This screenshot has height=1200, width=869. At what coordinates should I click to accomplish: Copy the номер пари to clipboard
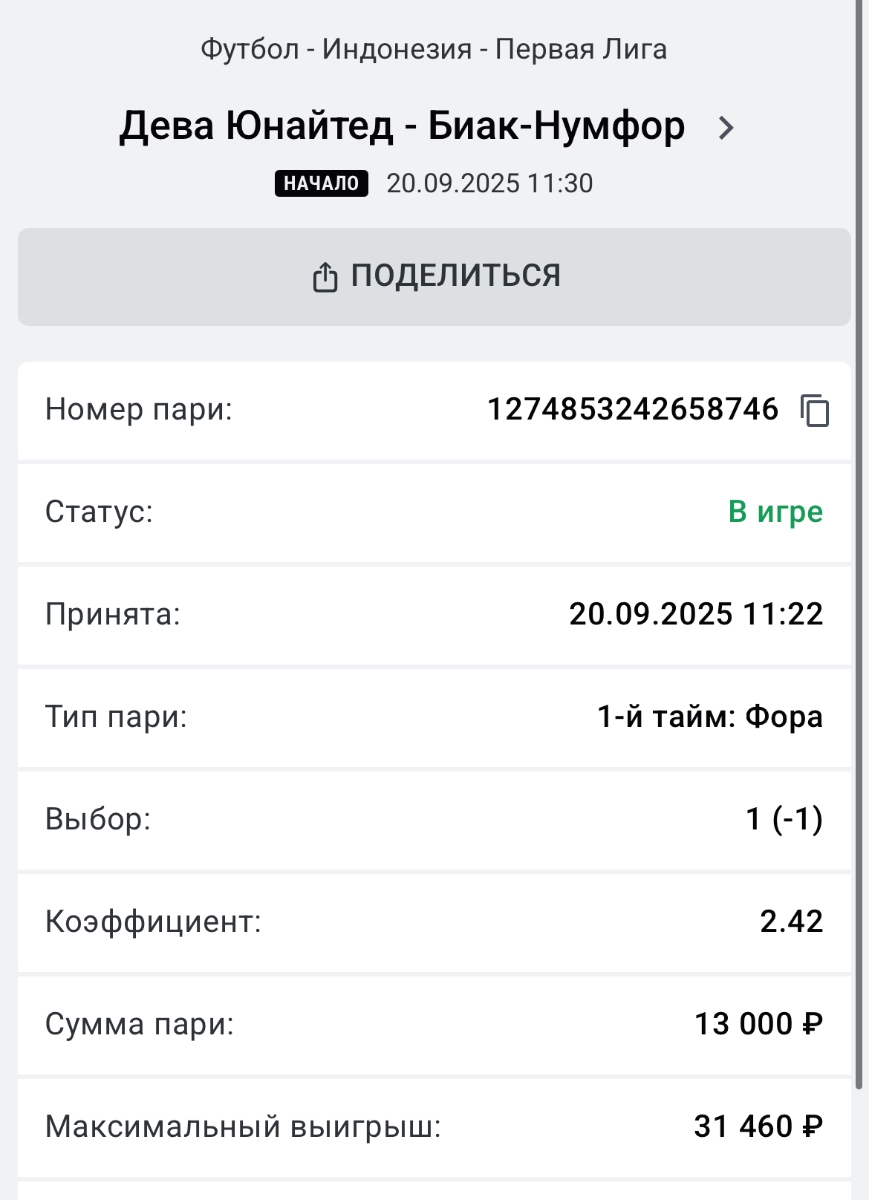click(x=816, y=410)
